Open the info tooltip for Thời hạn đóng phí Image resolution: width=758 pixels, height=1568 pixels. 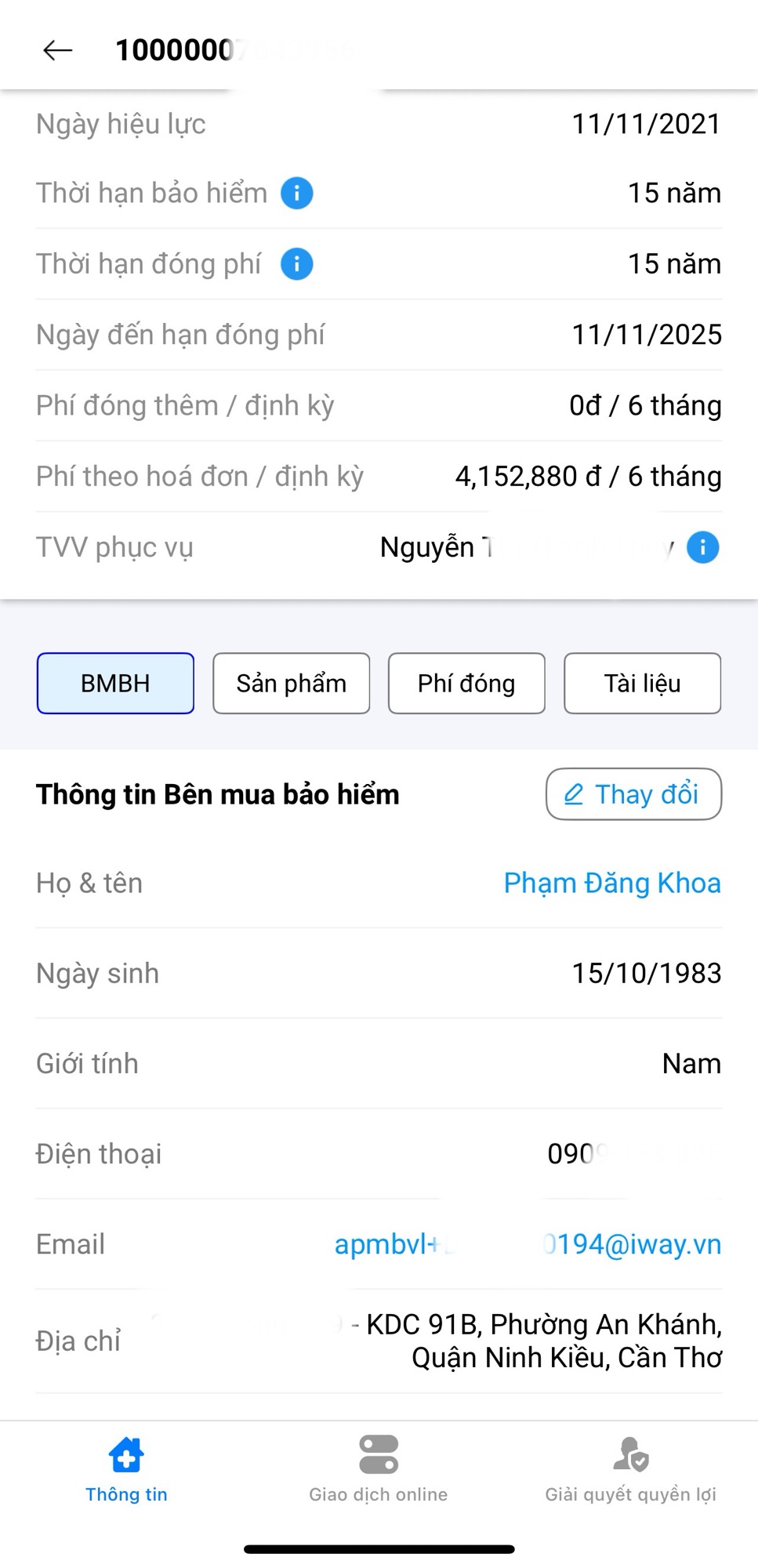point(296,263)
